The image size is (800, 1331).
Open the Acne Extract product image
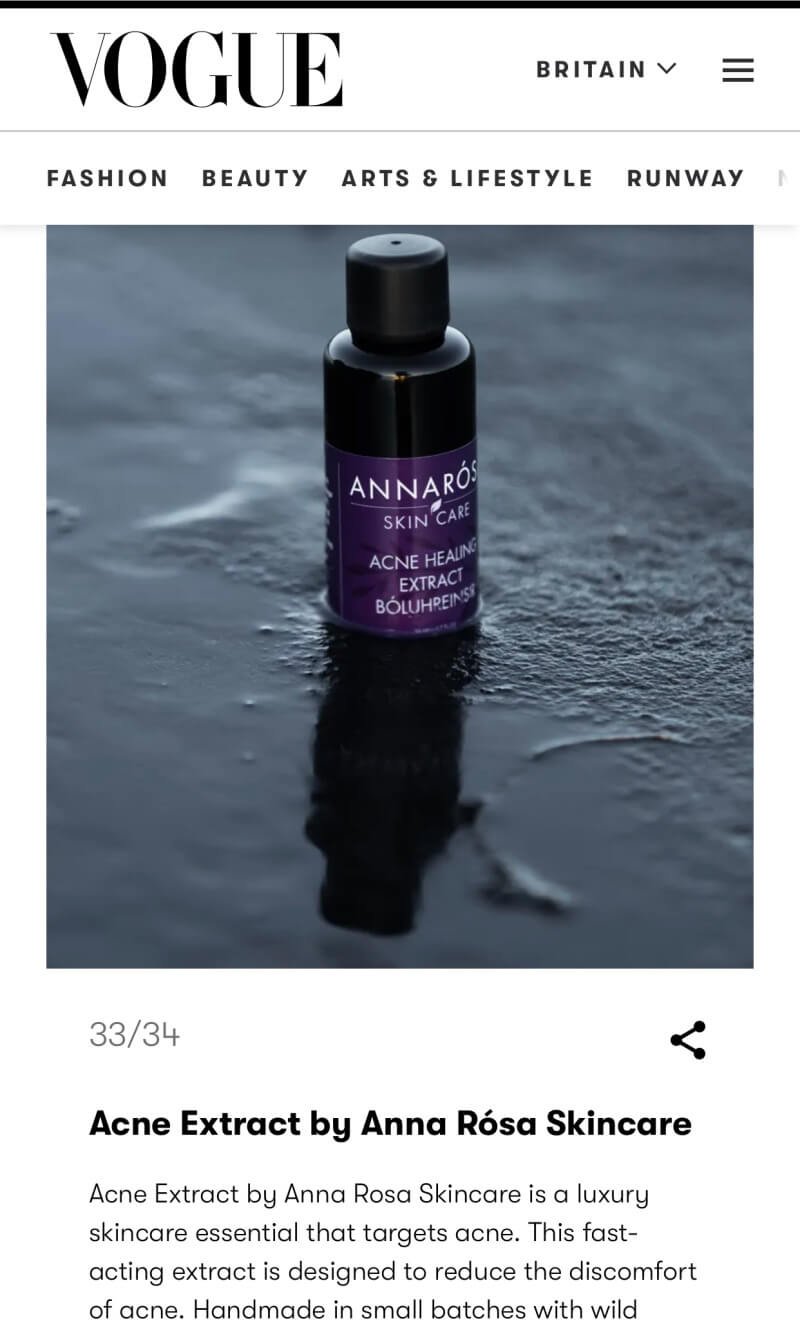click(x=400, y=596)
